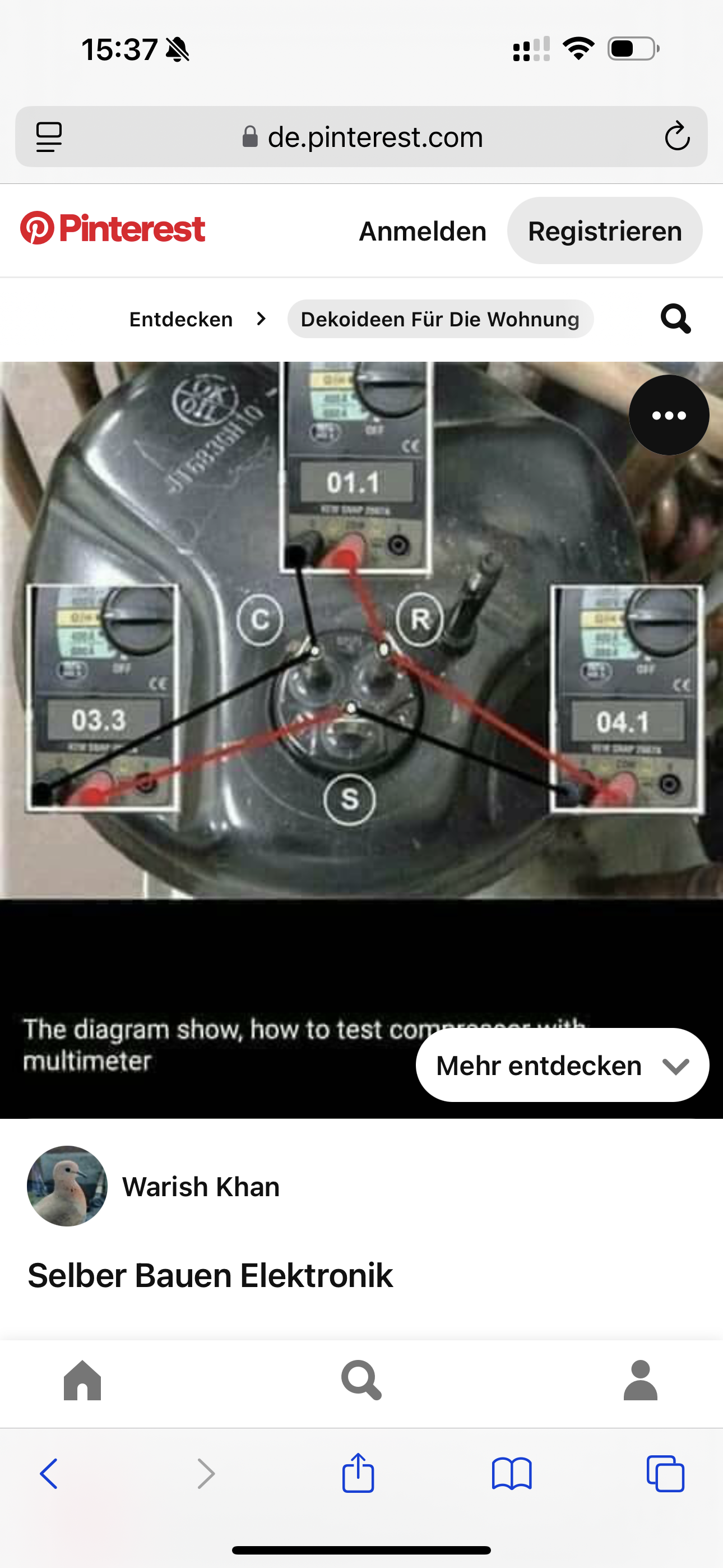This screenshot has height=1568, width=723.
Task: Tap the de.pinterest.com address bar
Action: 374,137
